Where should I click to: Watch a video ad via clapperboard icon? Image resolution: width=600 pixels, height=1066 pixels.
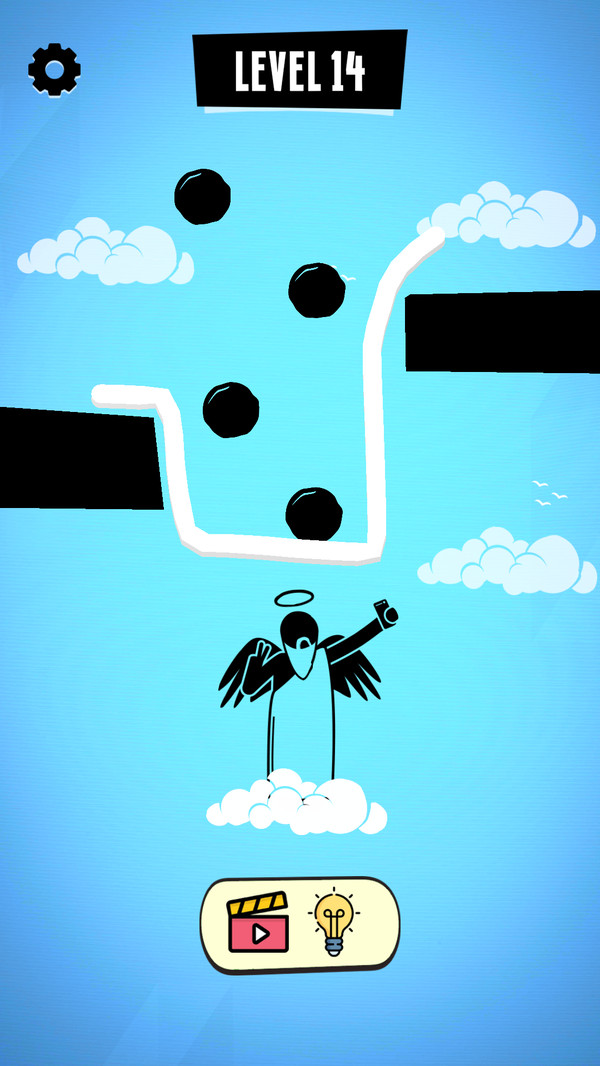click(x=258, y=923)
